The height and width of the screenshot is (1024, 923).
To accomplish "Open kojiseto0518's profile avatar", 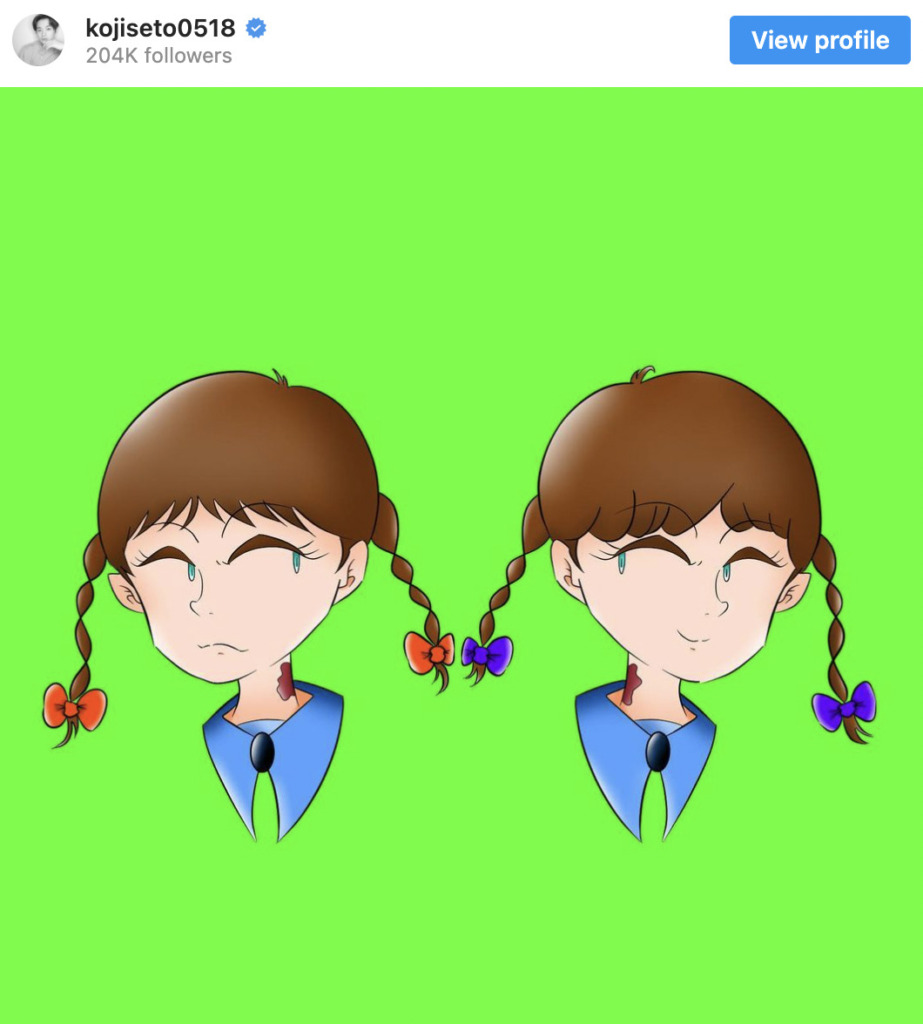I will pyautogui.click(x=38, y=41).
